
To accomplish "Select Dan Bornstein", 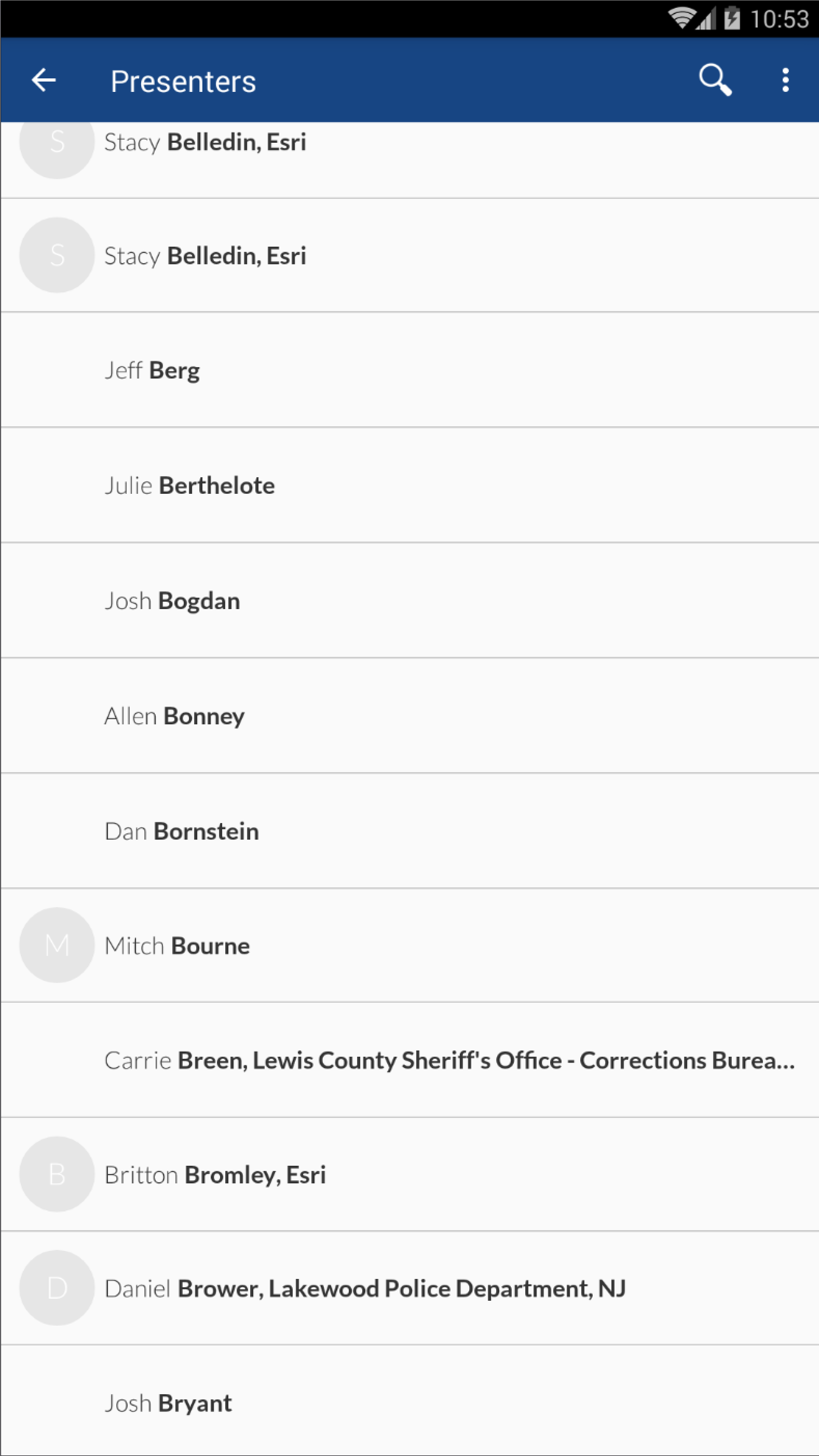I will point(410,831).
